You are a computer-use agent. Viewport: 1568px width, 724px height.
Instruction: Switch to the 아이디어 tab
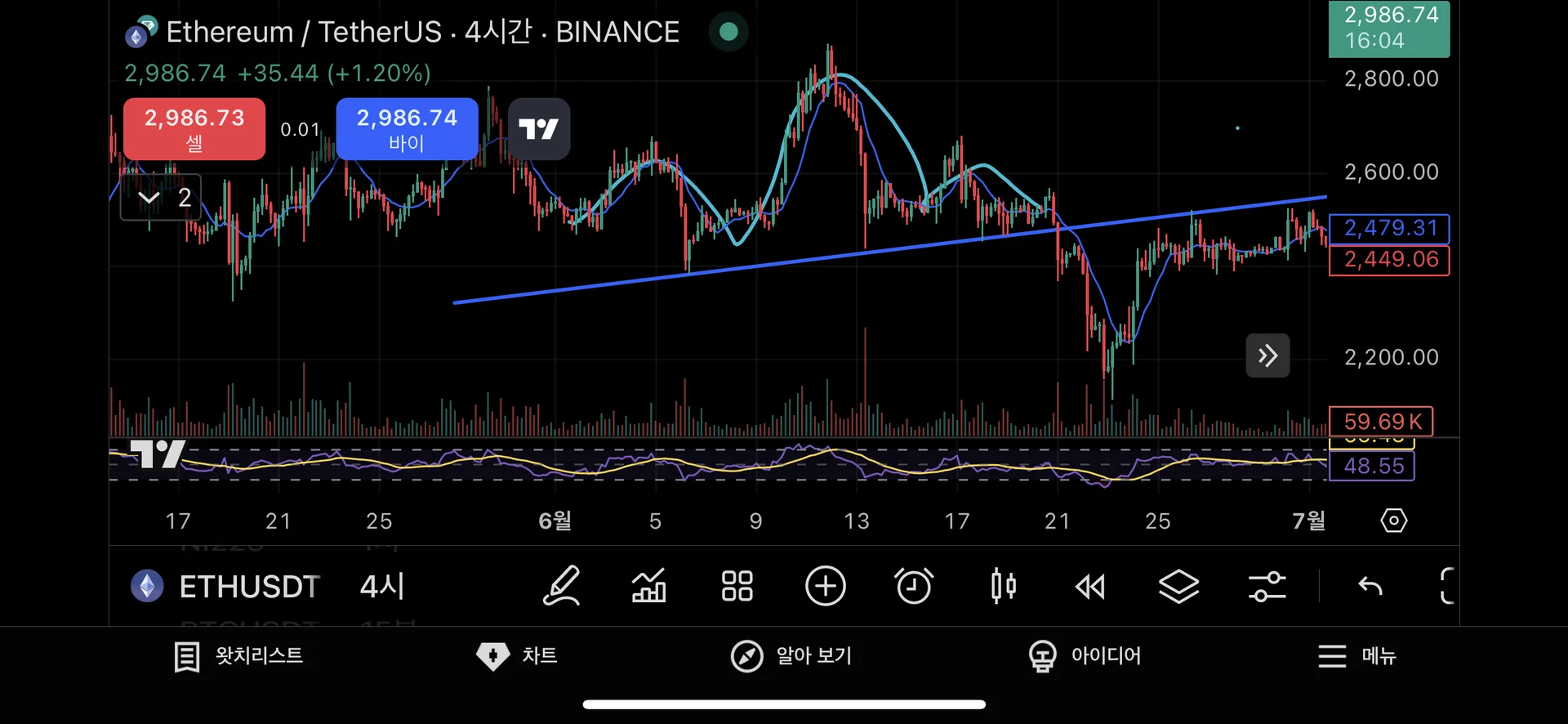(1085, 656)
